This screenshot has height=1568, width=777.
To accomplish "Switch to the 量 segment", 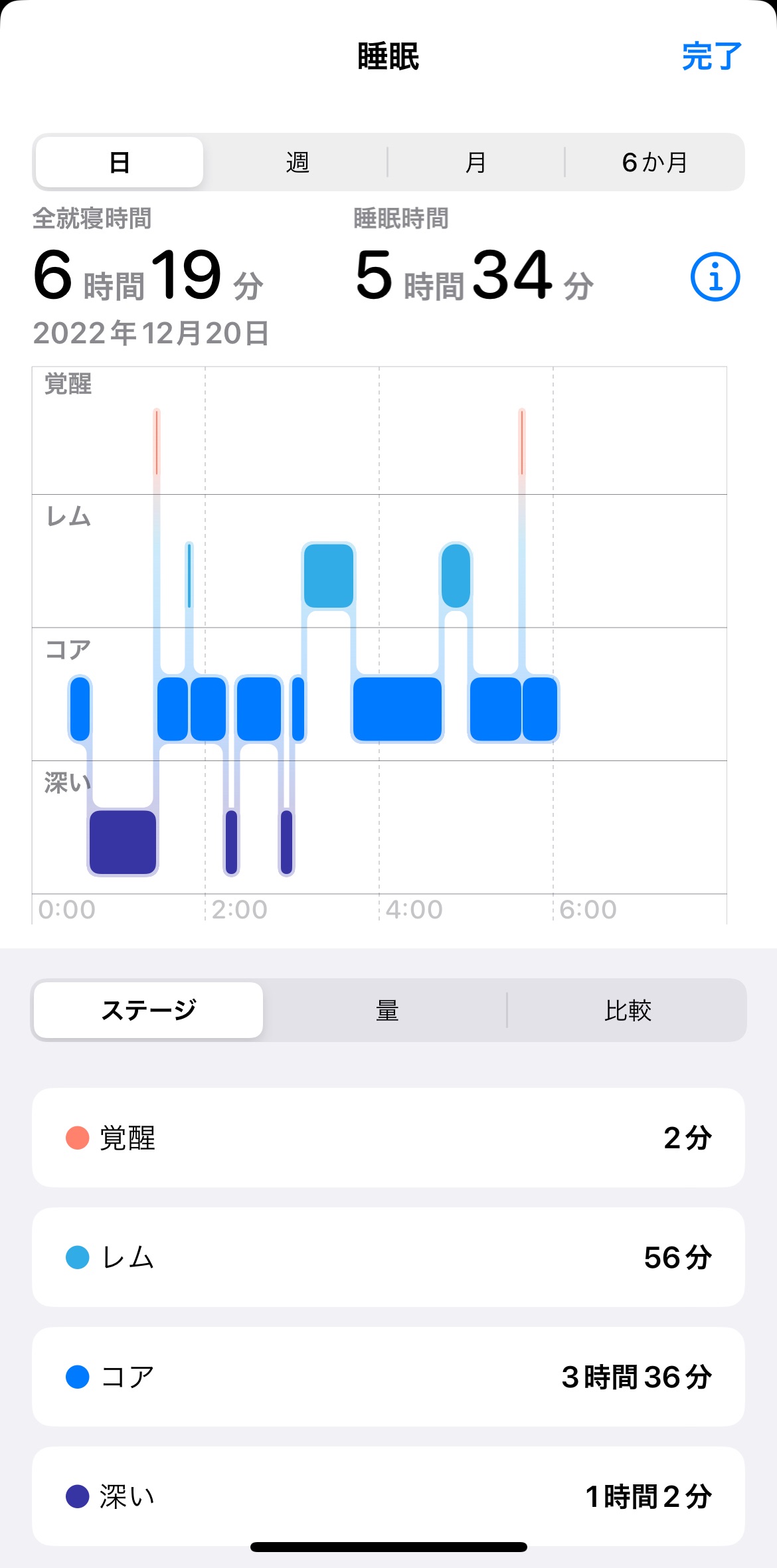I will click(x=387, y=1010).
